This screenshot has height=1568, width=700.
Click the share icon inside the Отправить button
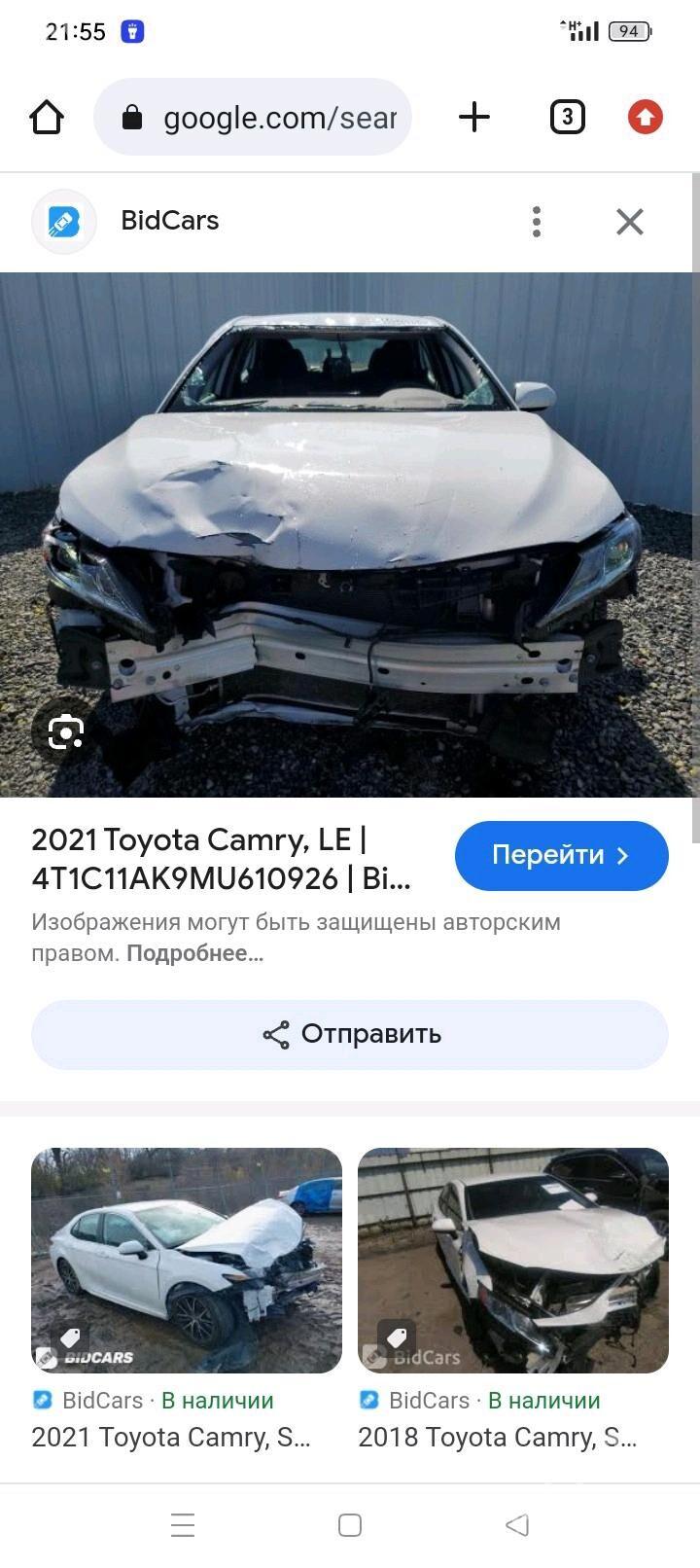pos(275,1034)
